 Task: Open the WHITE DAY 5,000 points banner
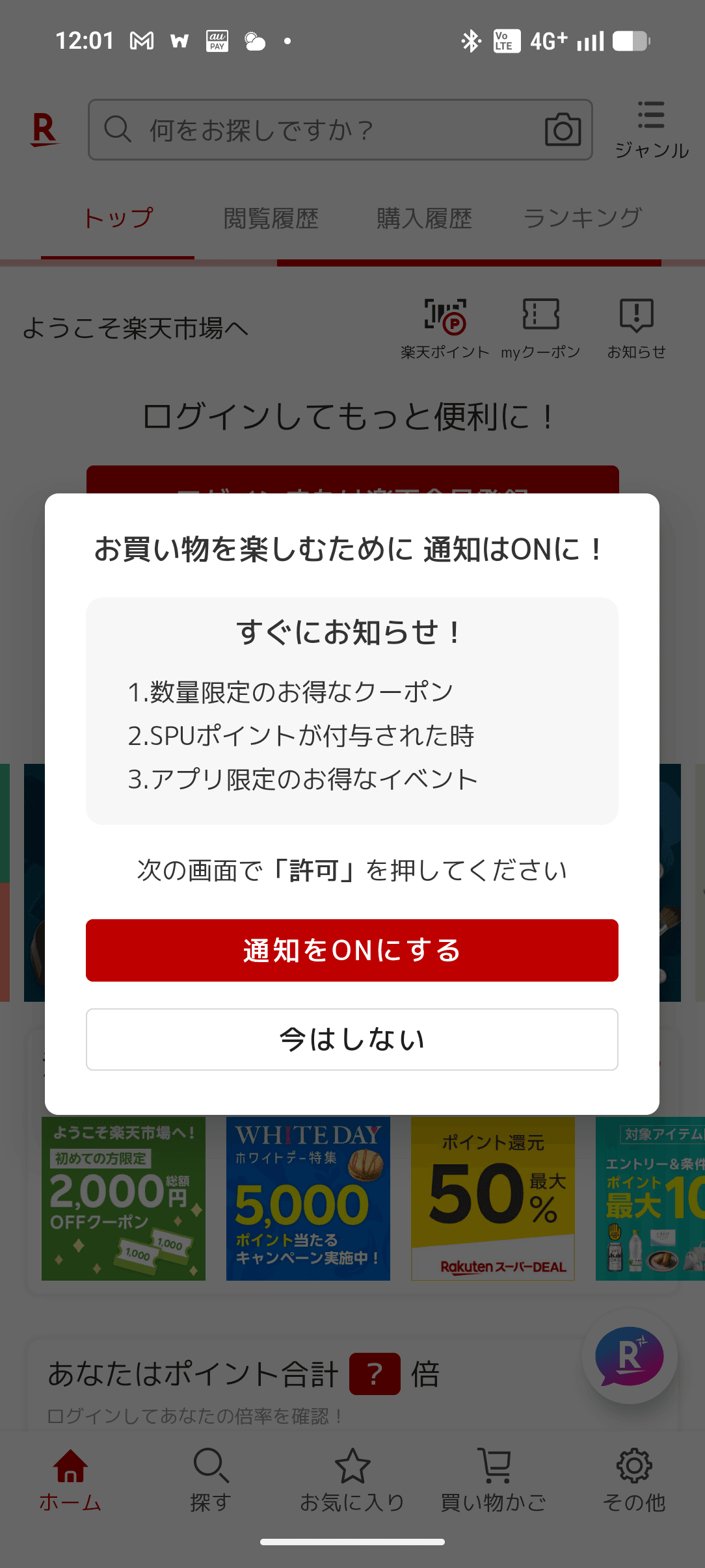click(x=308, y=1198)
